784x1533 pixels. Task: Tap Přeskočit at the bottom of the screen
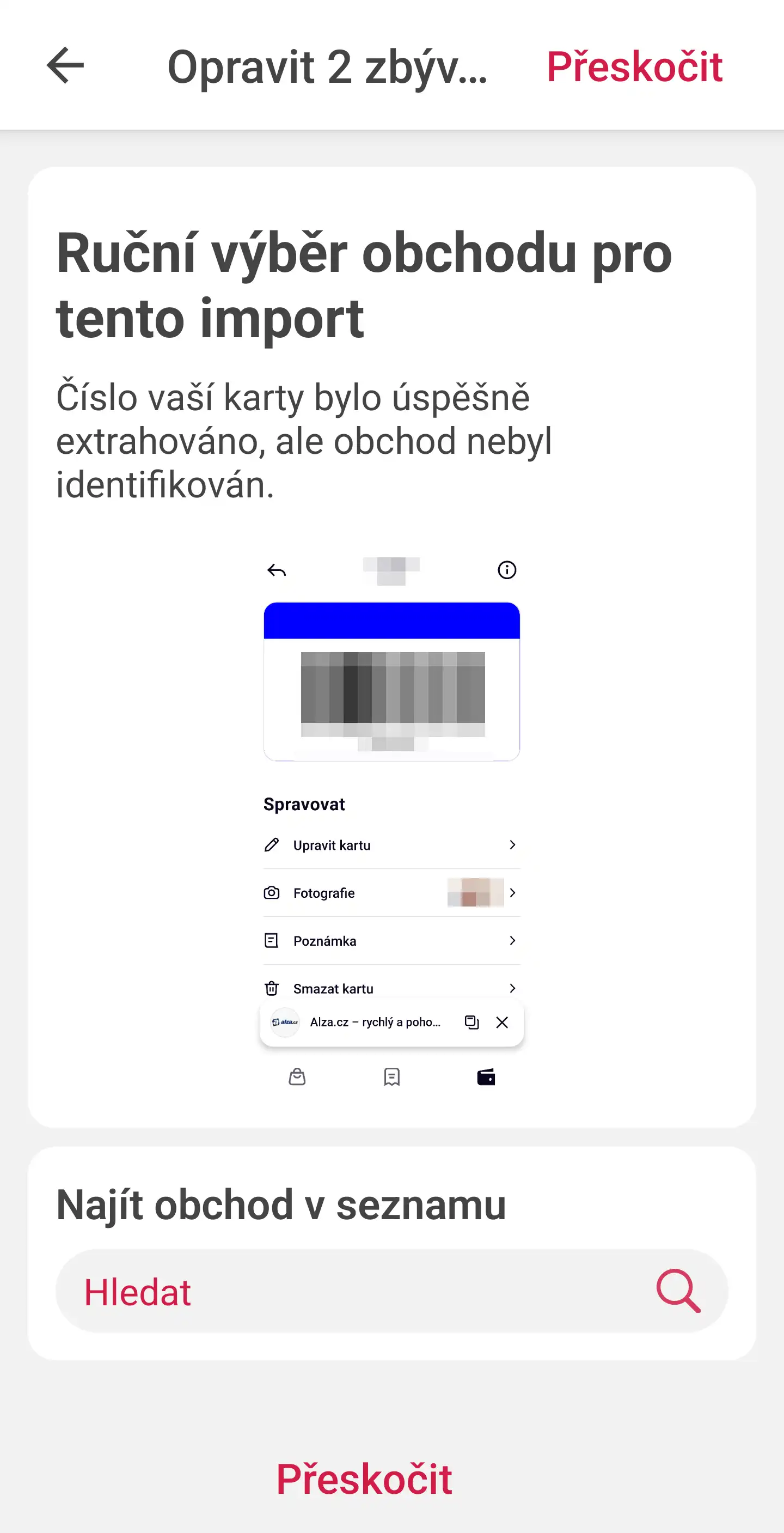[364, 1479]
